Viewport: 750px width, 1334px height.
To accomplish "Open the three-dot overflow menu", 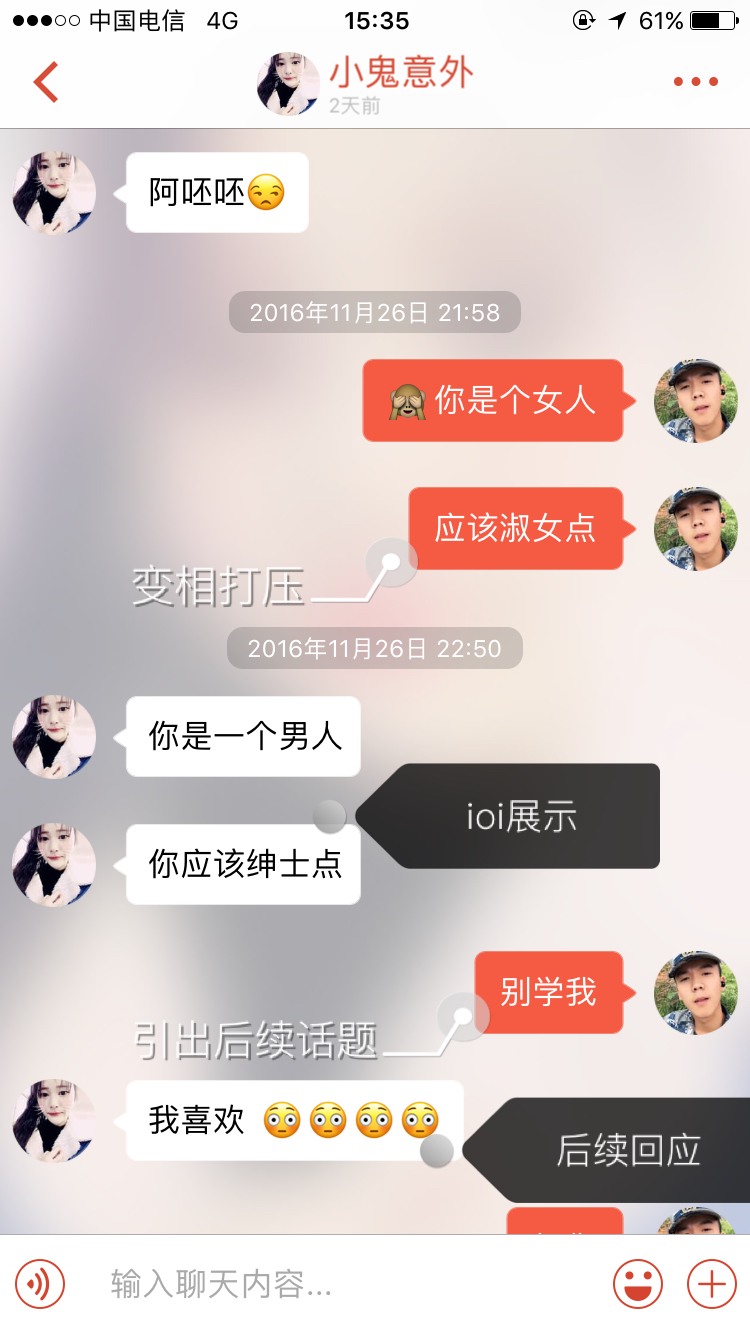I will [695, 82].
